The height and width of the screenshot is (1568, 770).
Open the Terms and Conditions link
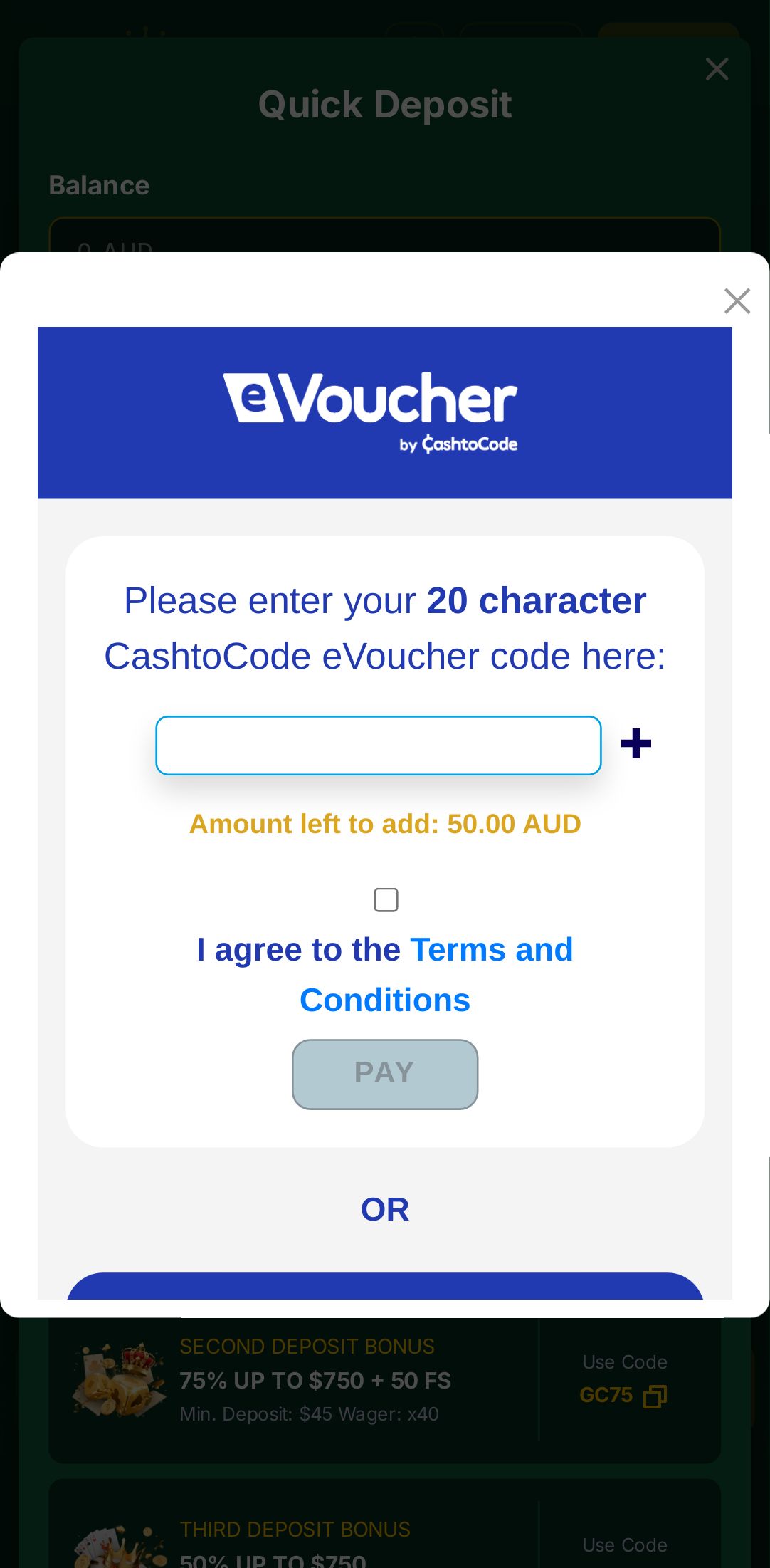490,950
